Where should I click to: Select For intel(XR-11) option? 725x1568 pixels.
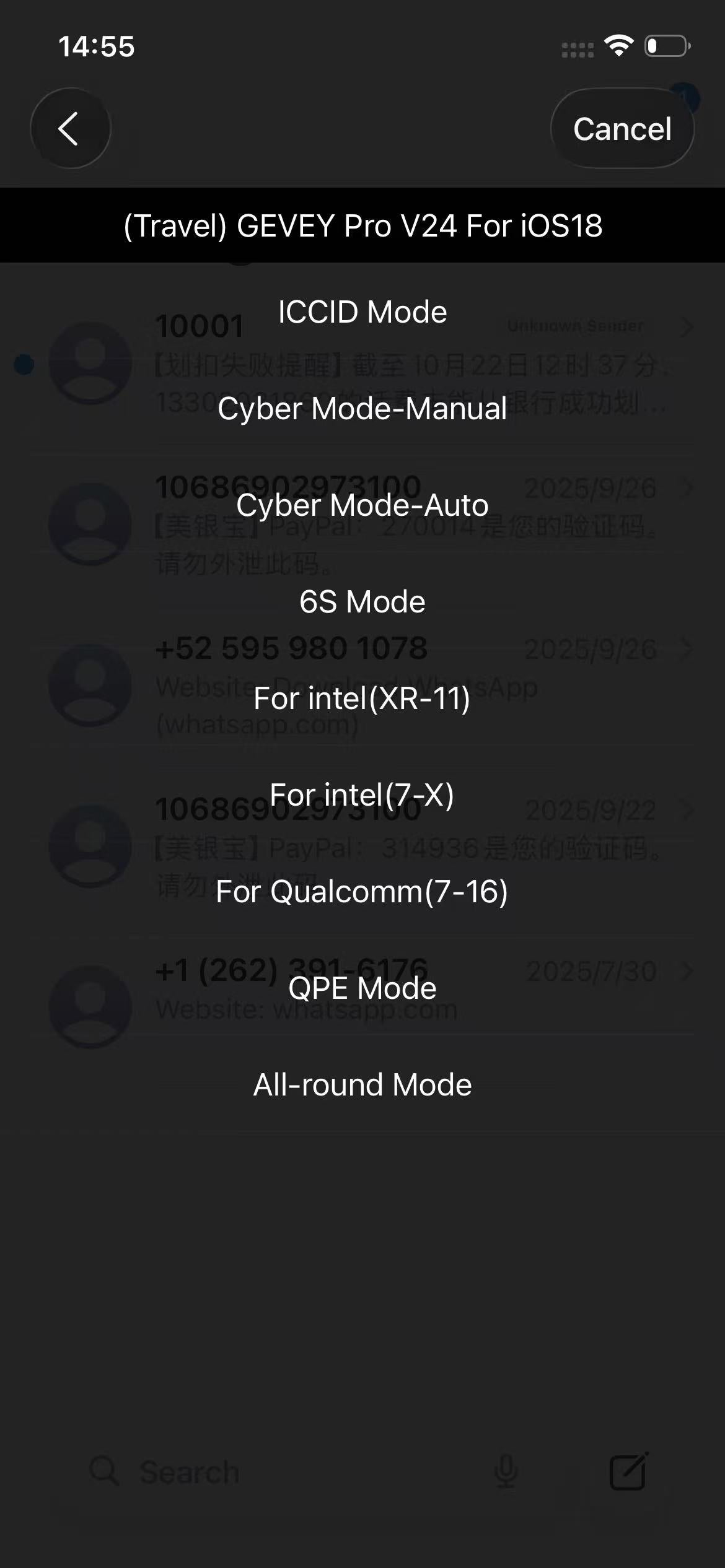pos(362,699)
